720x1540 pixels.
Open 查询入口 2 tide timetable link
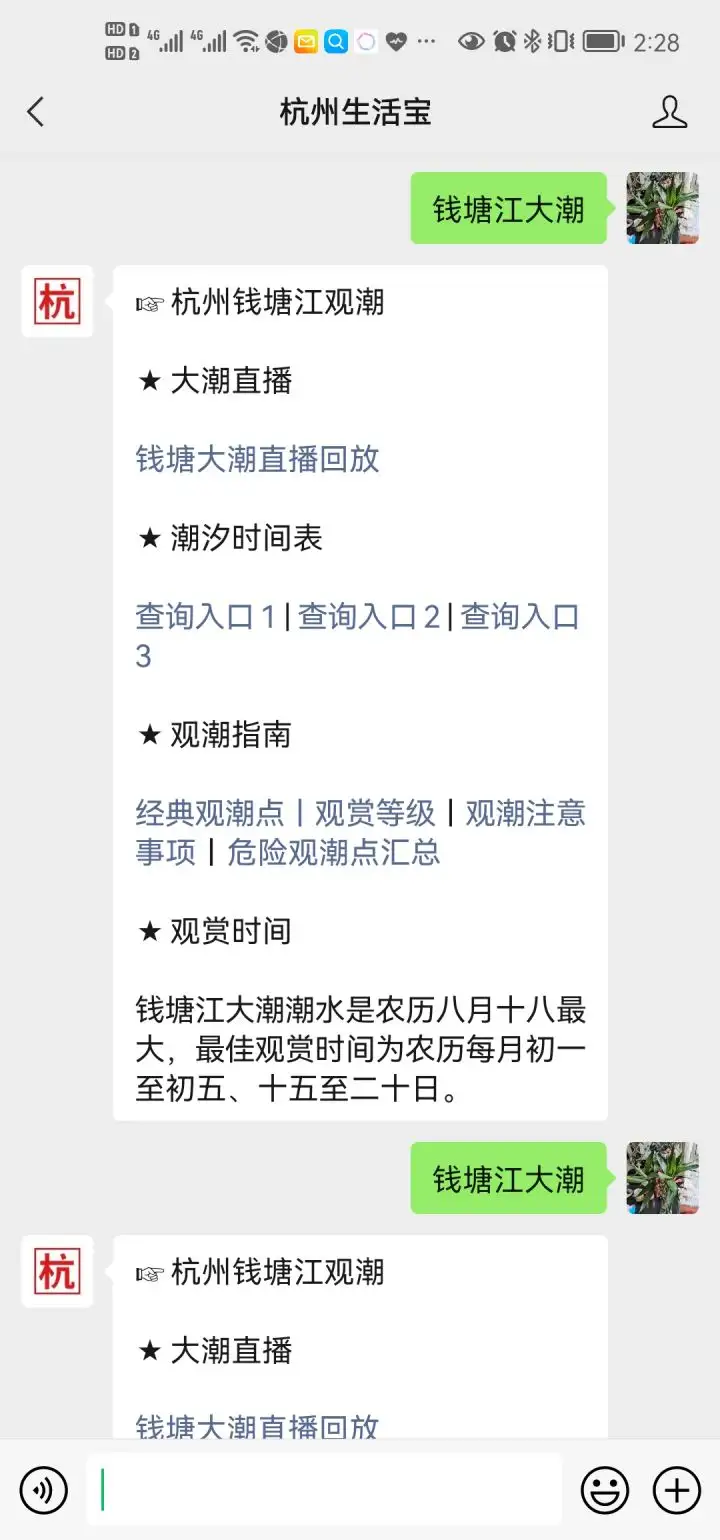click(369, 617)
